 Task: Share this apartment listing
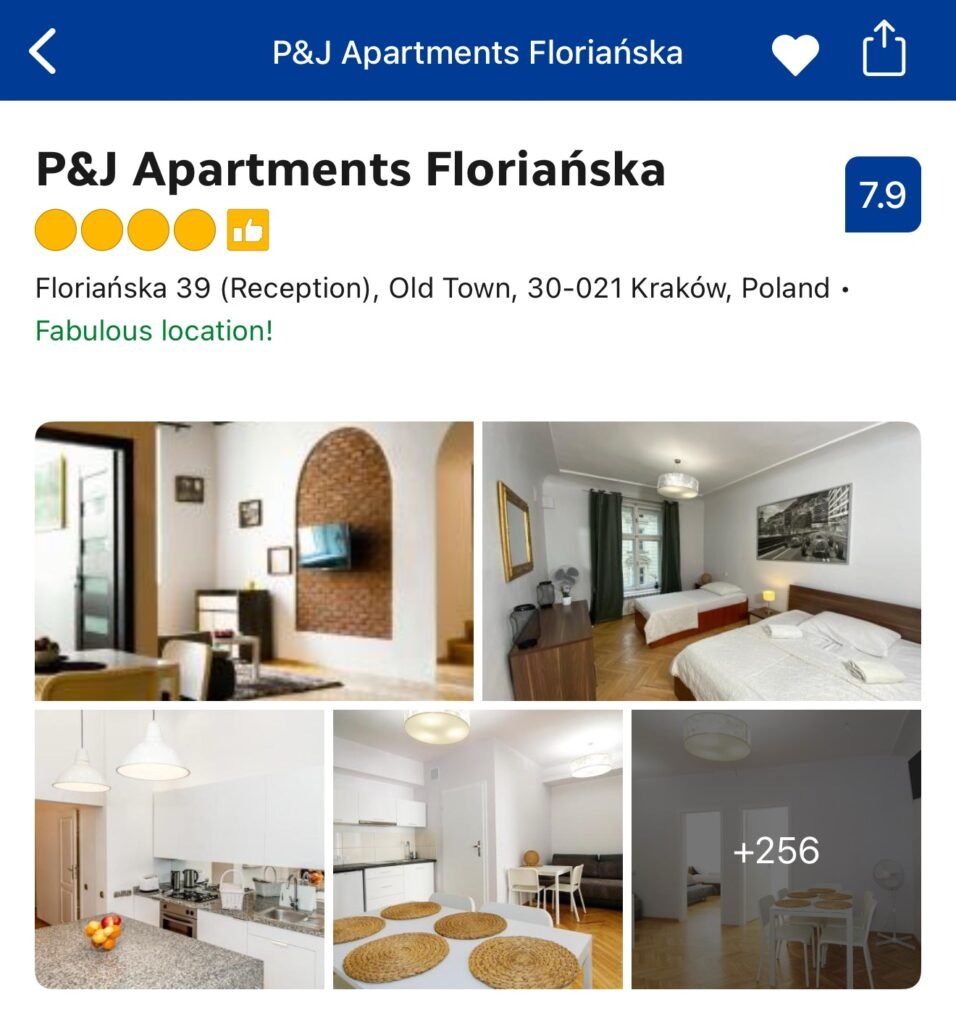tap(884, 51)
